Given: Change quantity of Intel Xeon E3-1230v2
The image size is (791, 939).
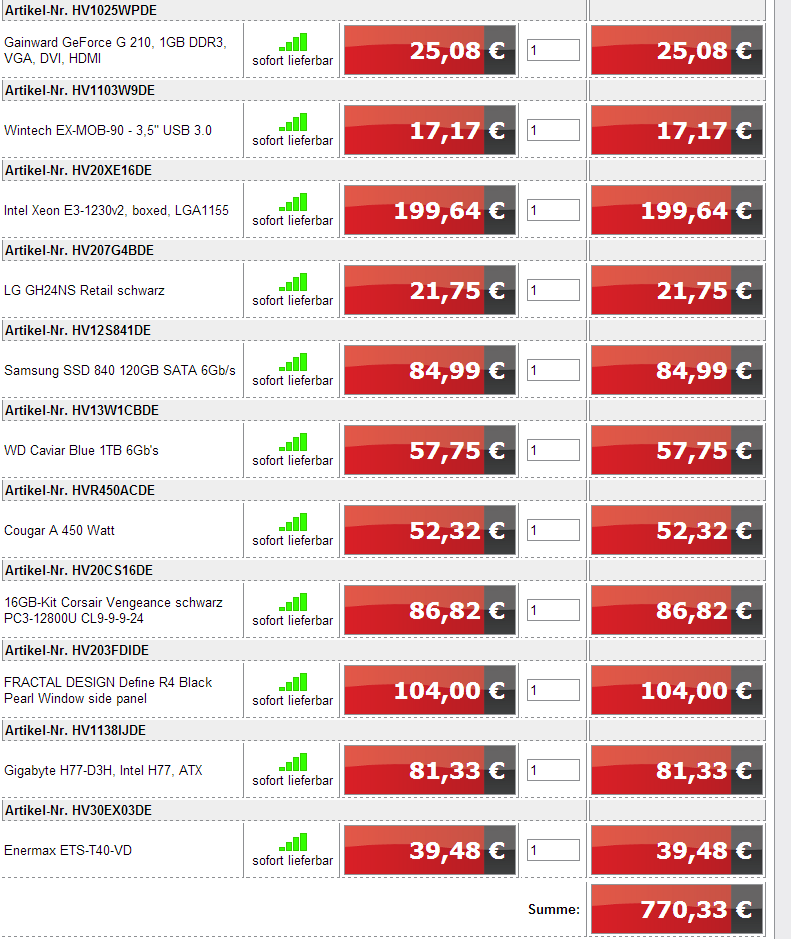Looking at the screenshot, I should (553, 210).
